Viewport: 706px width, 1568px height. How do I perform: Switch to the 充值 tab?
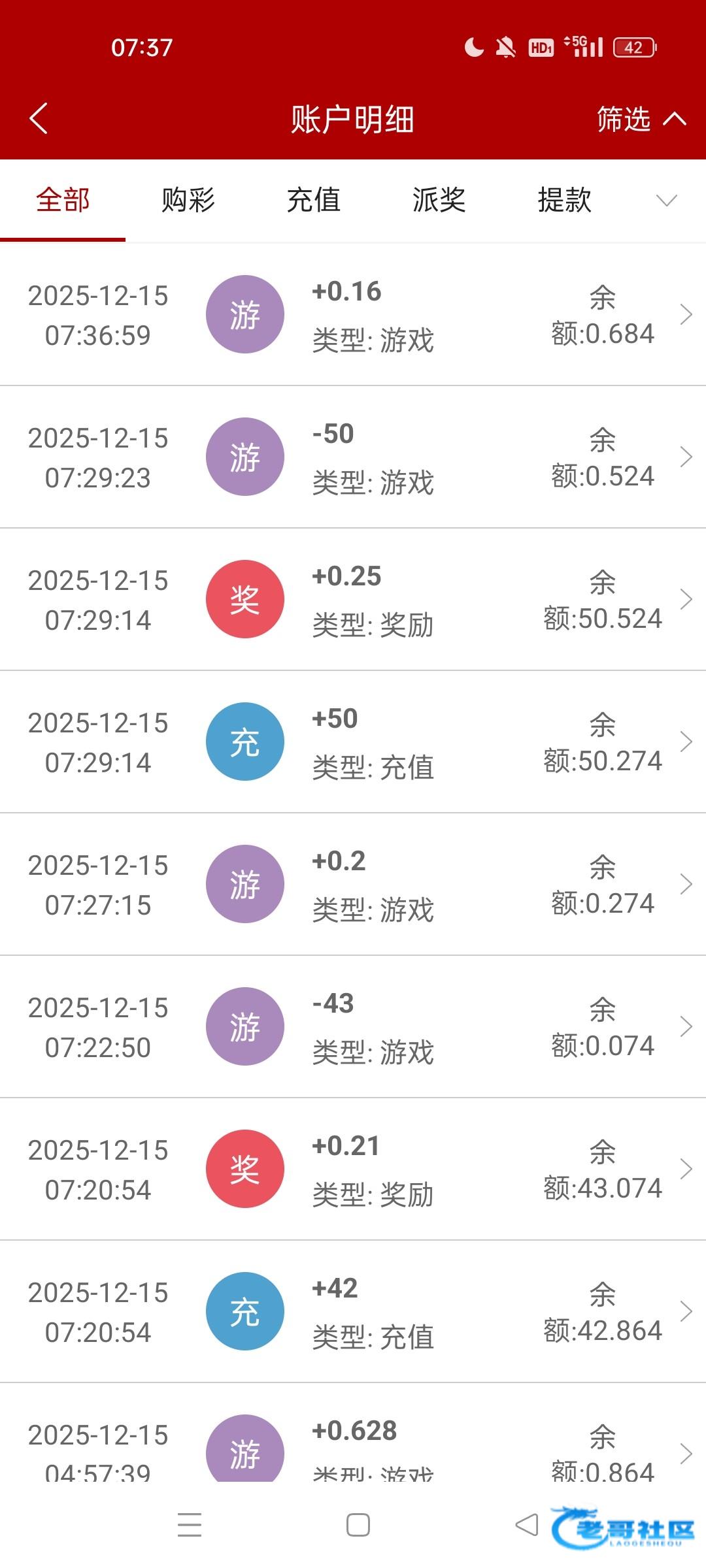coord(314,200)
